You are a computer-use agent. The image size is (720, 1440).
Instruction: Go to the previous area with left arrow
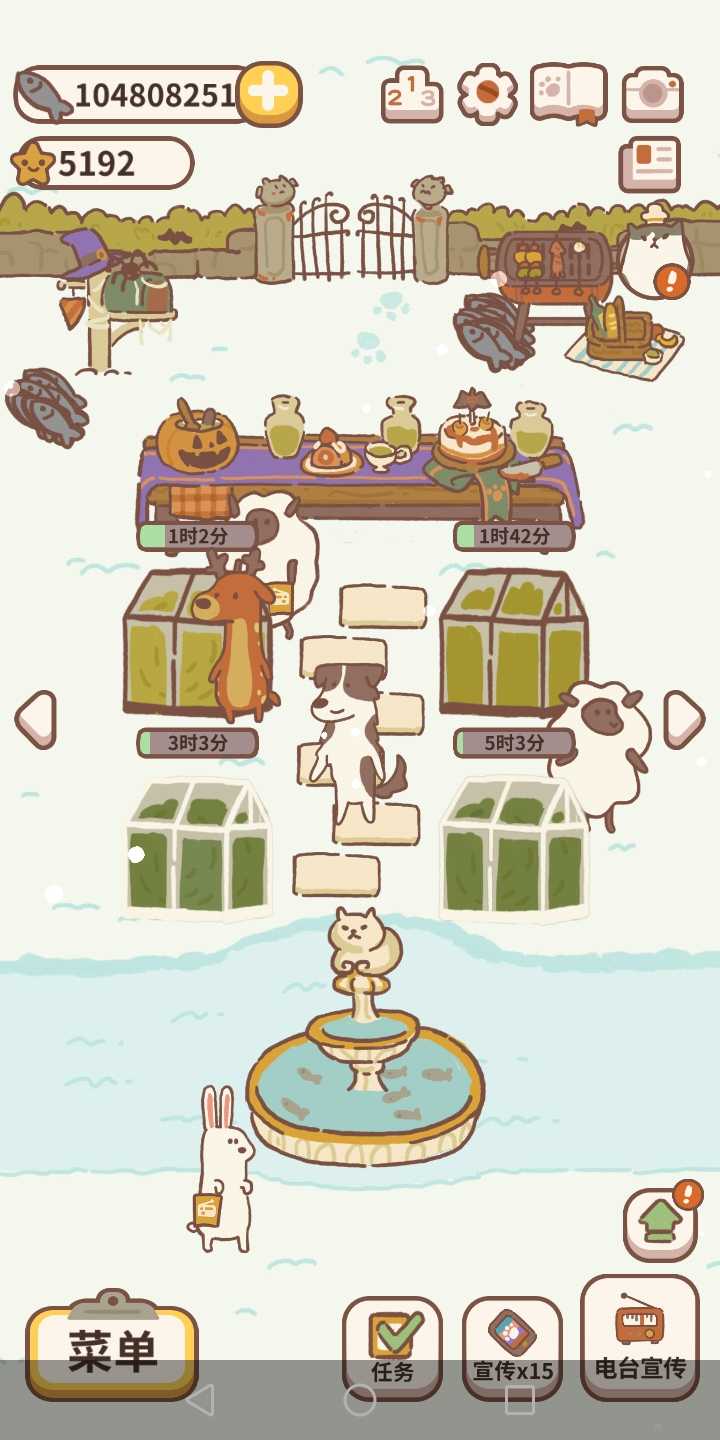click(36, 718)
